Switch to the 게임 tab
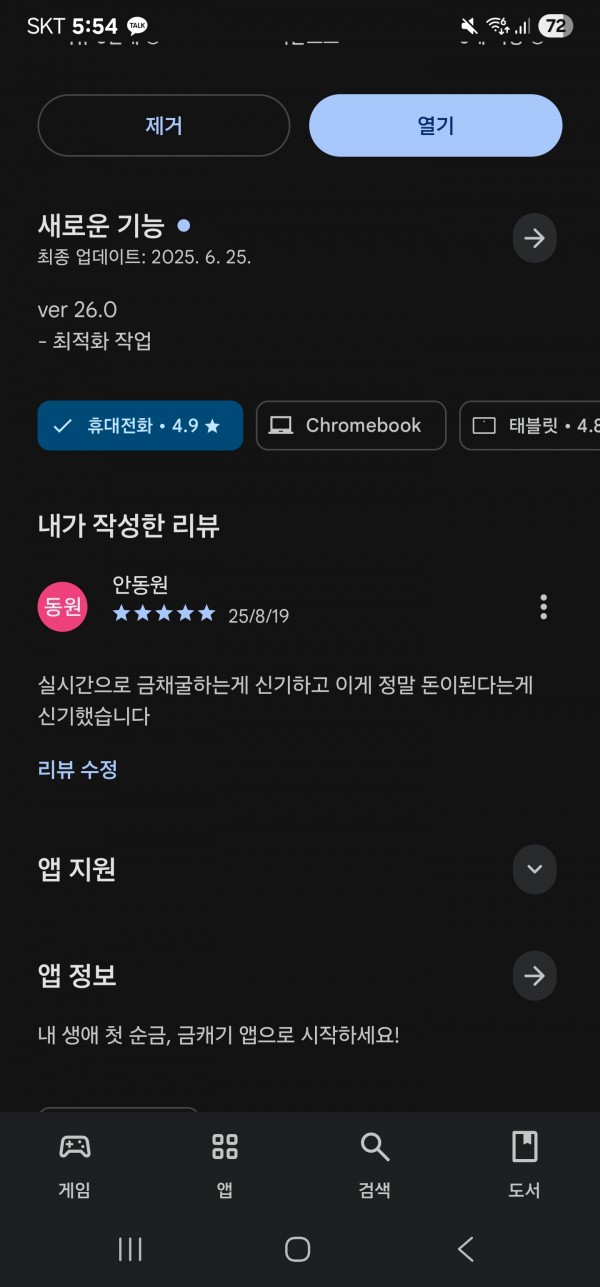The image size is (600, 1287). [75, 1165]
